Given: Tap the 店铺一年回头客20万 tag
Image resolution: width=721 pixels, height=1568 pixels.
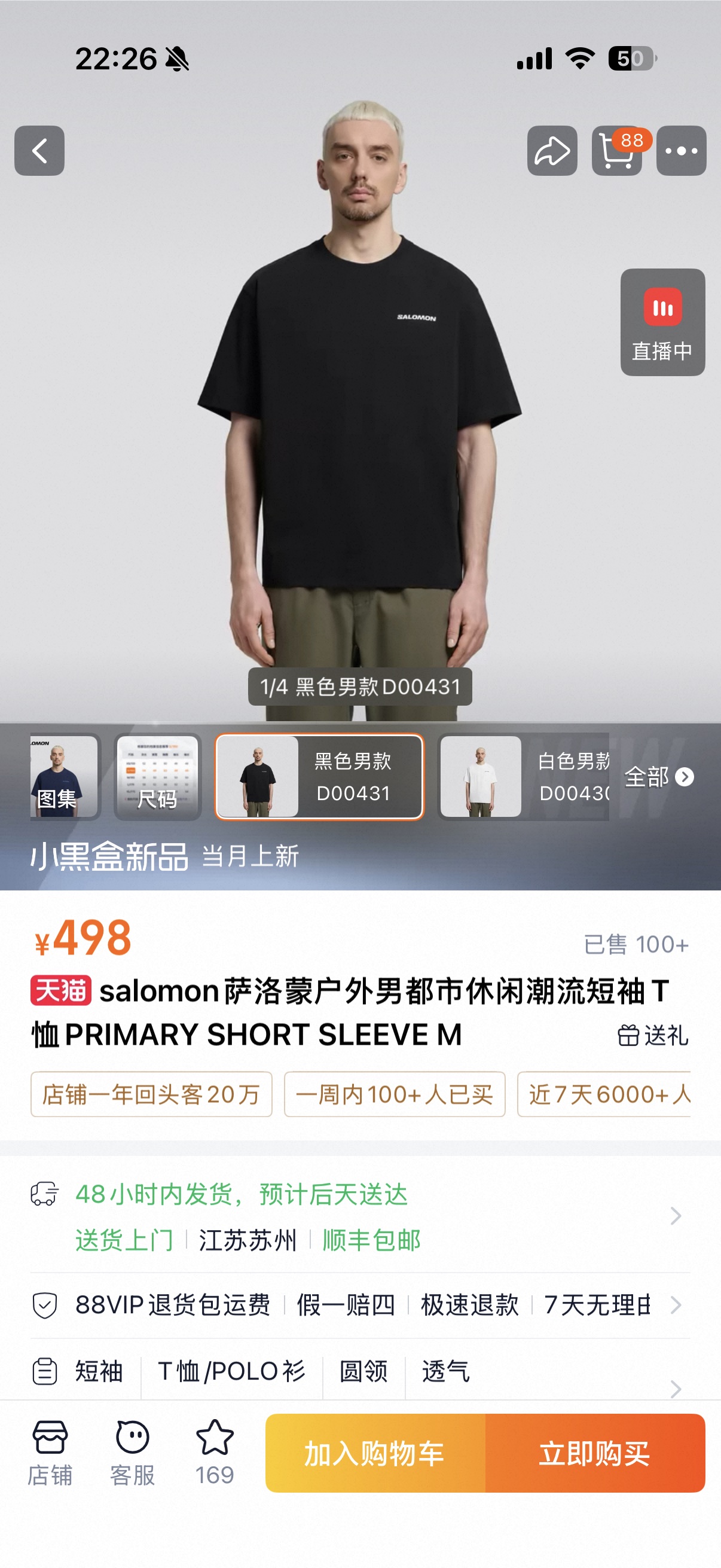Looking at the screenshot, I should [x=151, y=1094].
